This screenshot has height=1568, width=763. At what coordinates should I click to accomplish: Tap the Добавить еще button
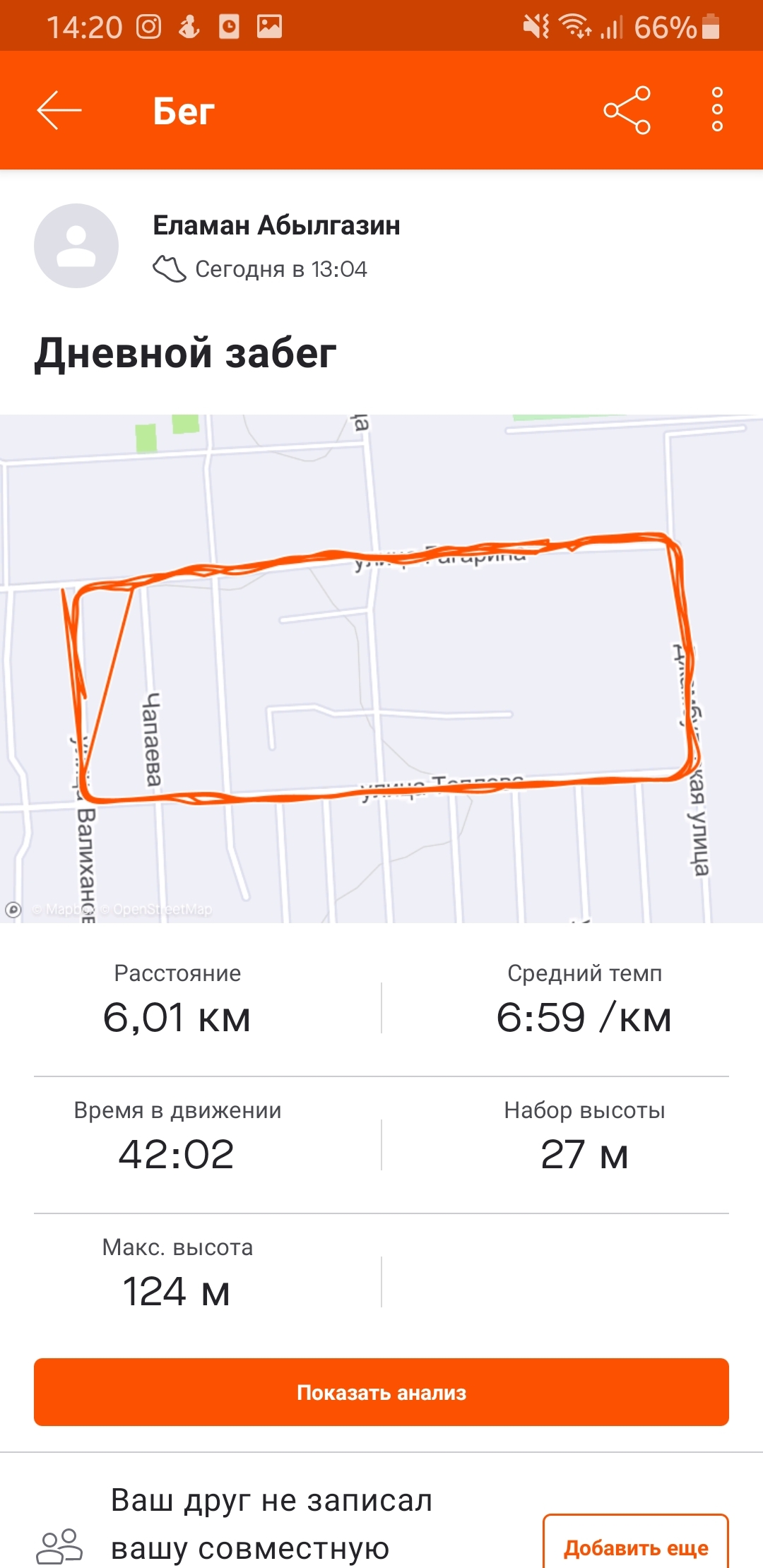click(x=635, y=1547)
